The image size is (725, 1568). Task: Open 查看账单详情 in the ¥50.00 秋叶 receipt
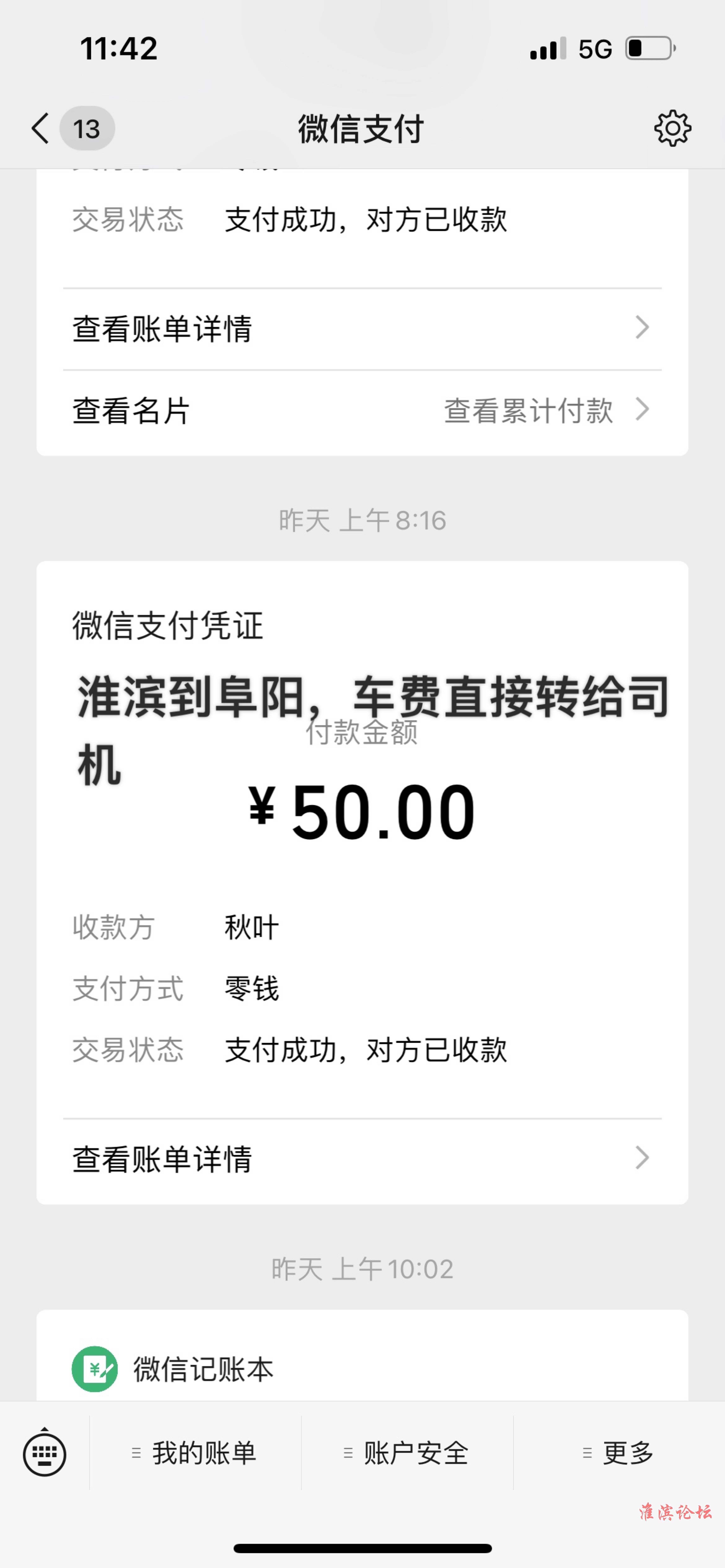coord(362,1159)
